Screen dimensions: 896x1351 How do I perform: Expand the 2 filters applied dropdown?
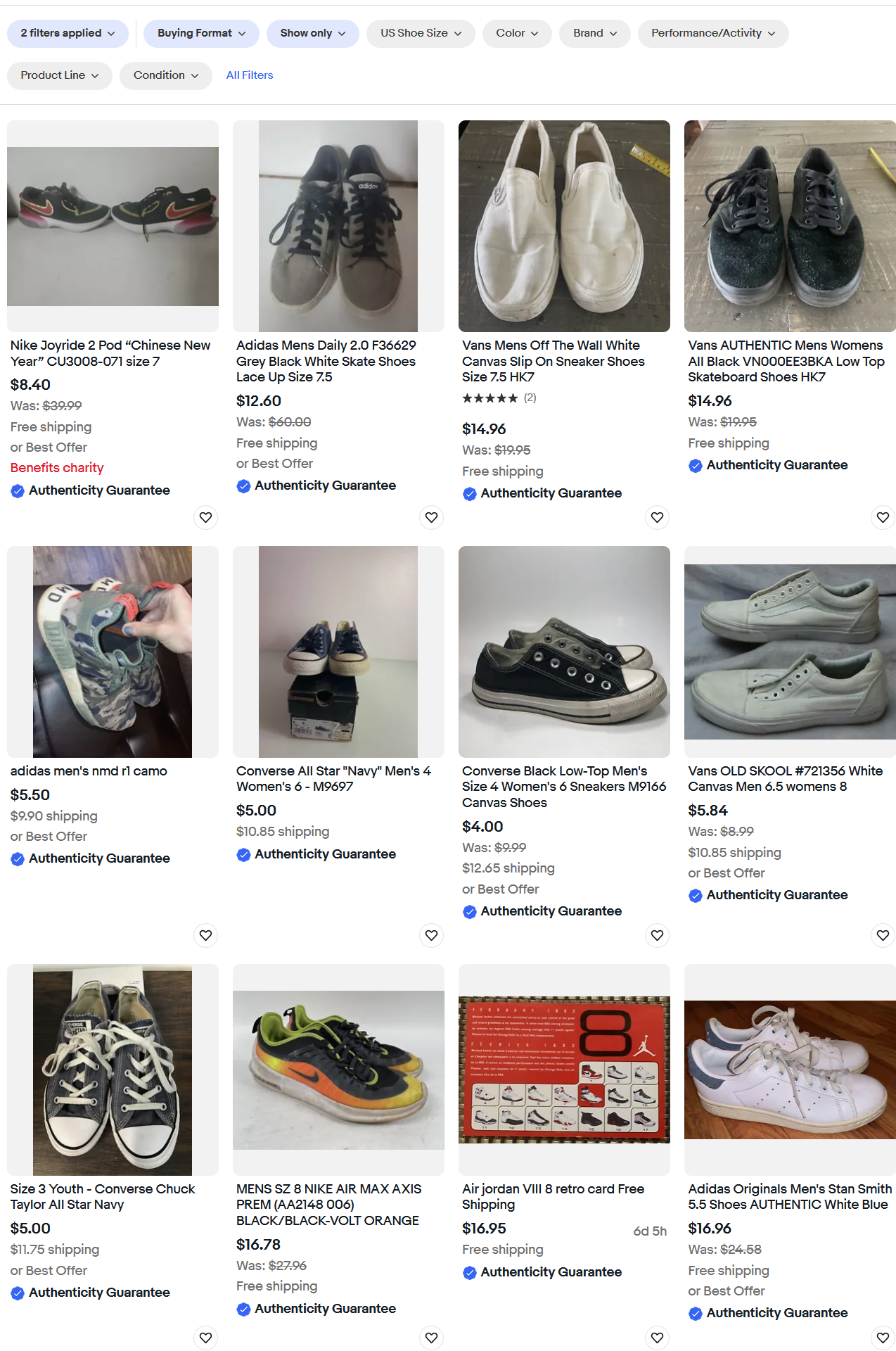[68, 33]
